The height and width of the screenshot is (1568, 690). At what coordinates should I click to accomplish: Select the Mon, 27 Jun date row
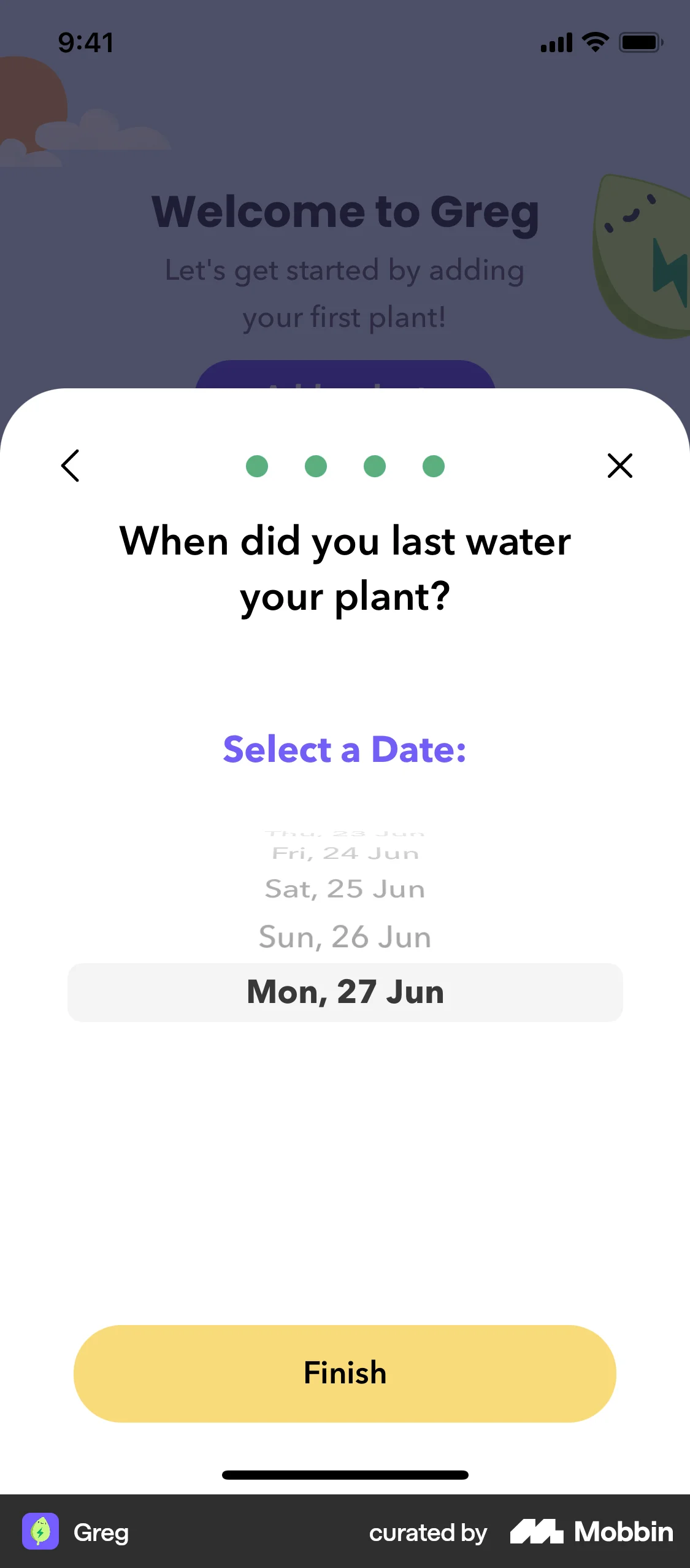345,992
